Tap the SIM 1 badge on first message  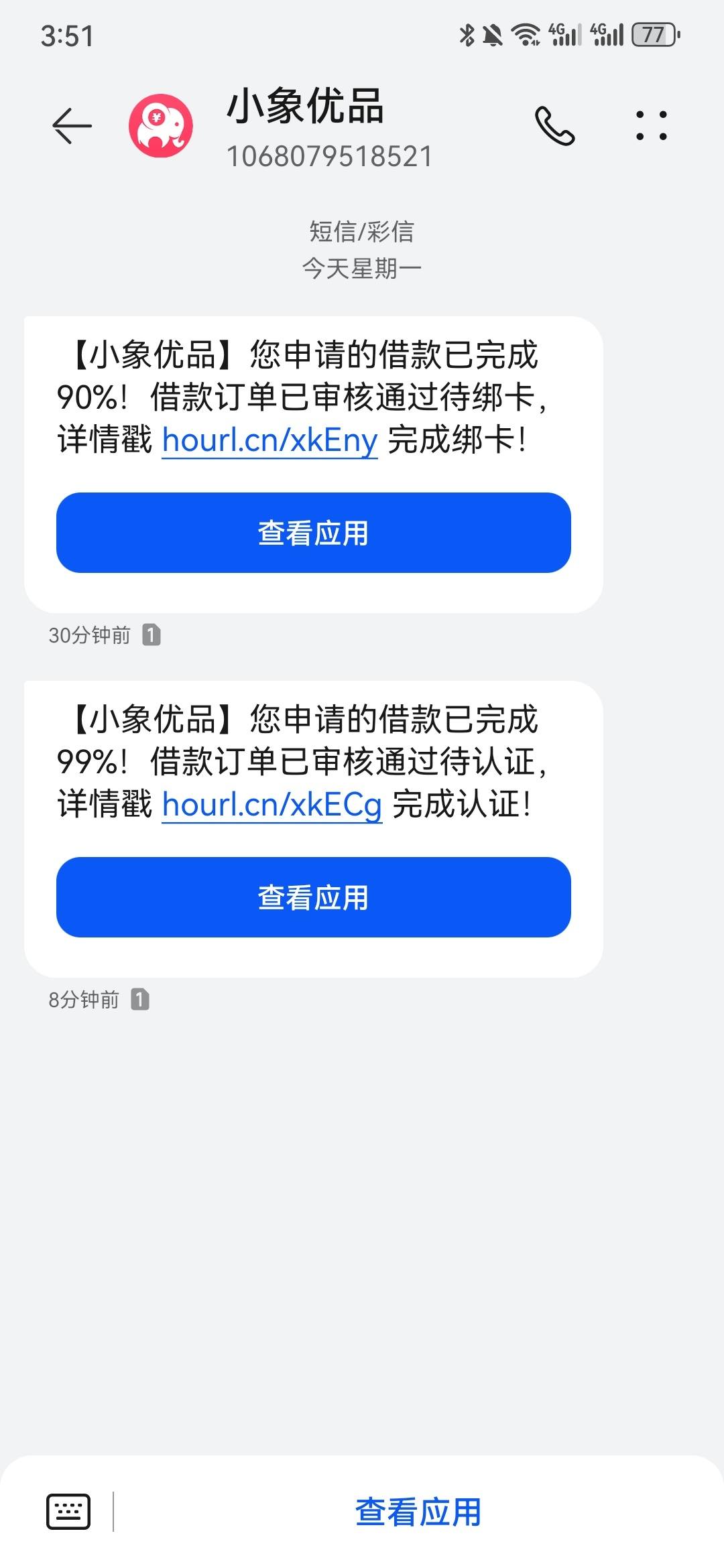tap(153, 635)
